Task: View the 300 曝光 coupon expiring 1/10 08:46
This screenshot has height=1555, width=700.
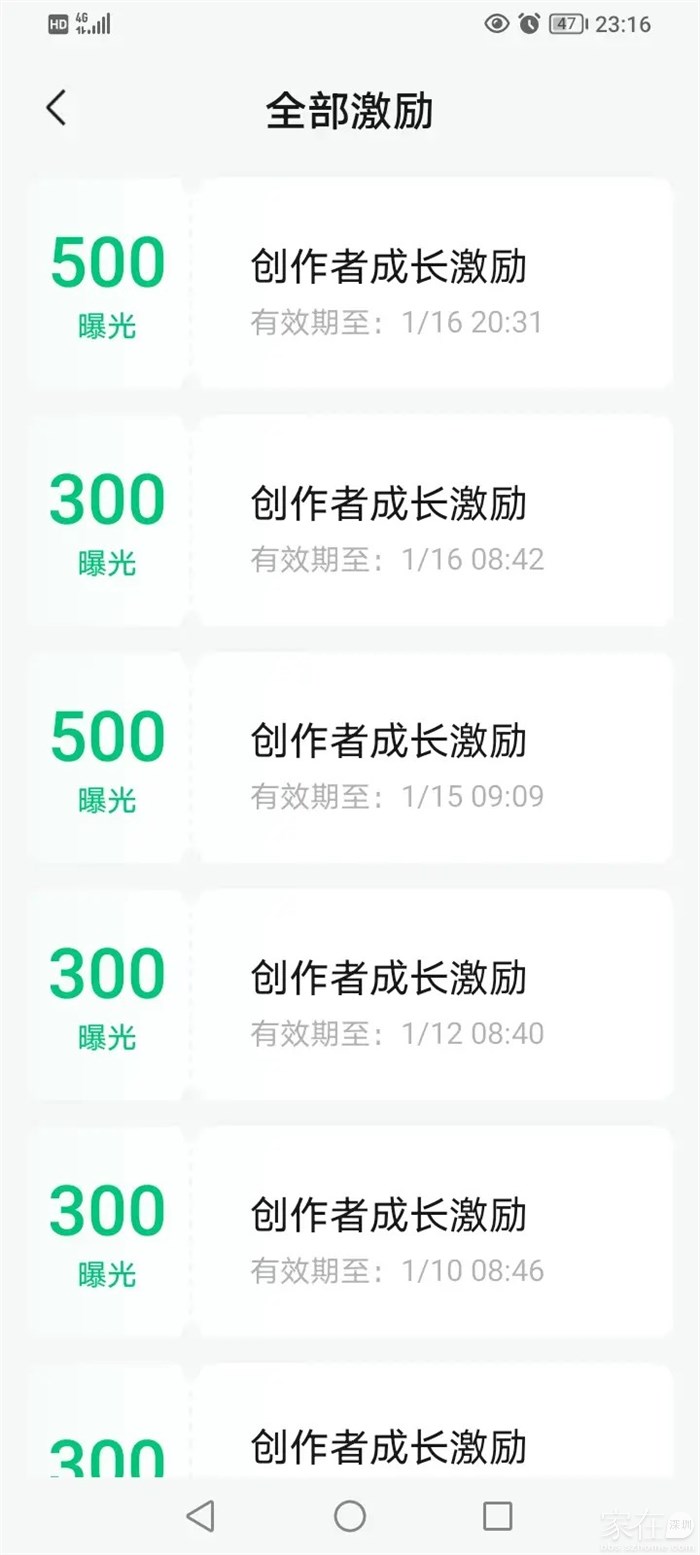Action: (350, 1231)
